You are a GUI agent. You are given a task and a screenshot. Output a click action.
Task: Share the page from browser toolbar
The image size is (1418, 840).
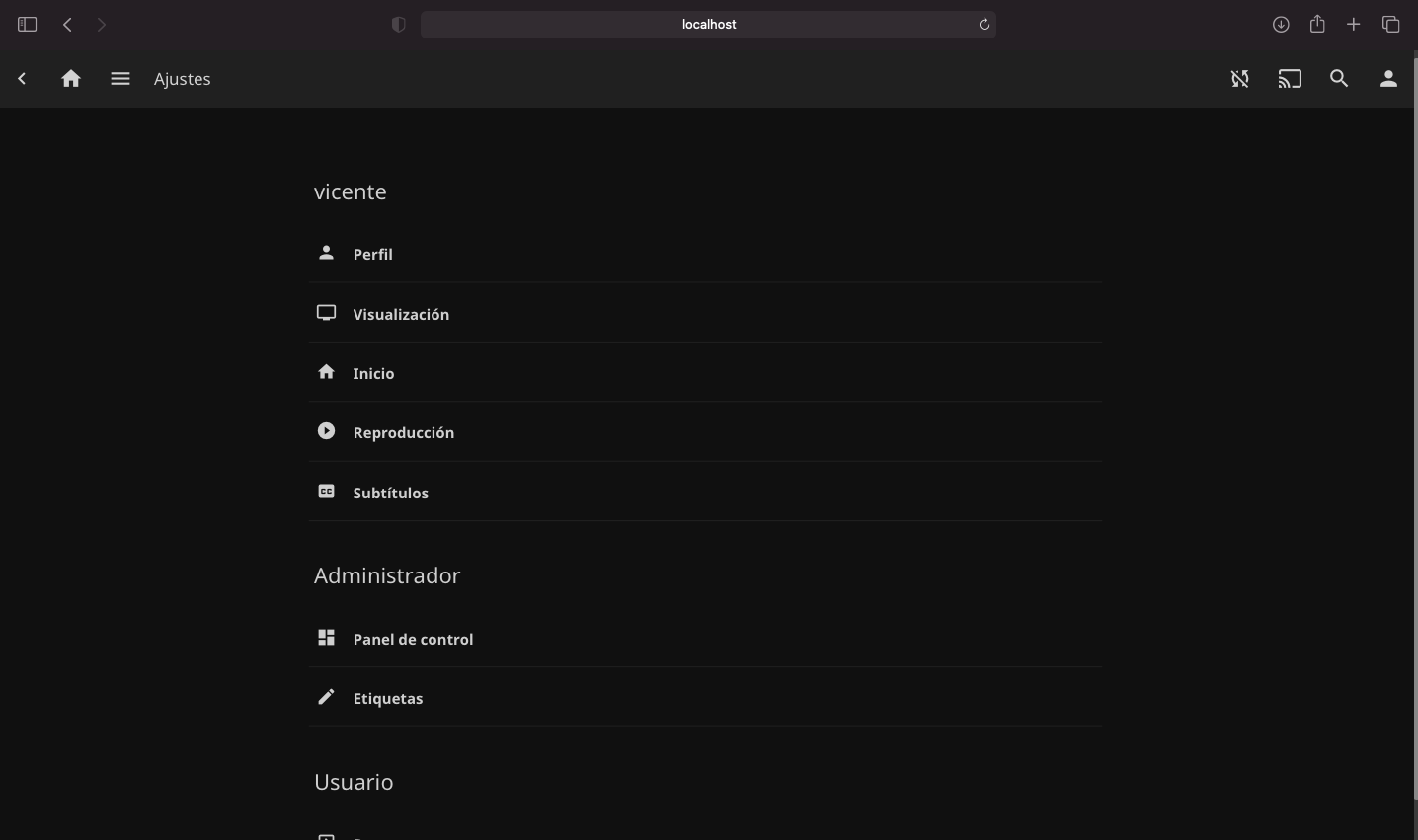click(x=1317, y=24)
